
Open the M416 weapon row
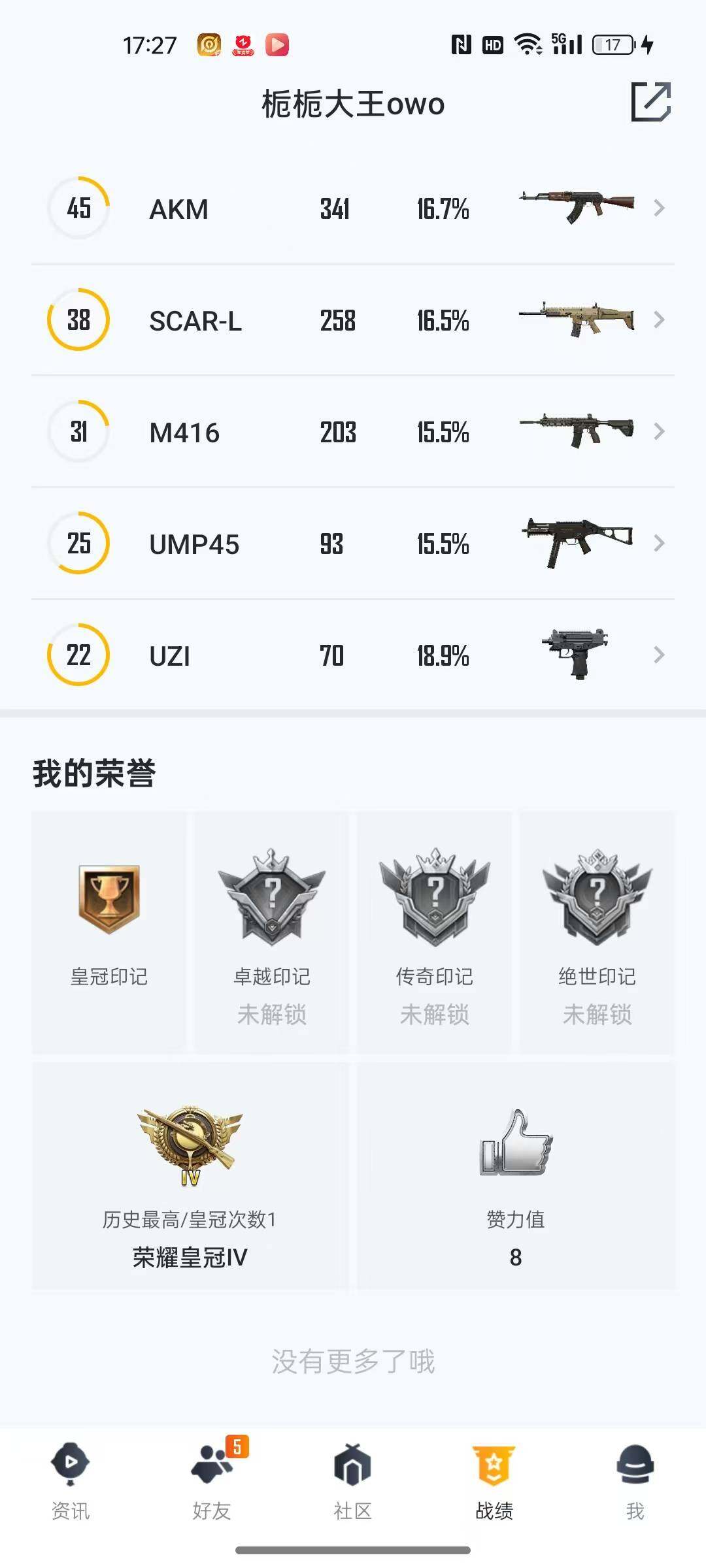(658, 432)
